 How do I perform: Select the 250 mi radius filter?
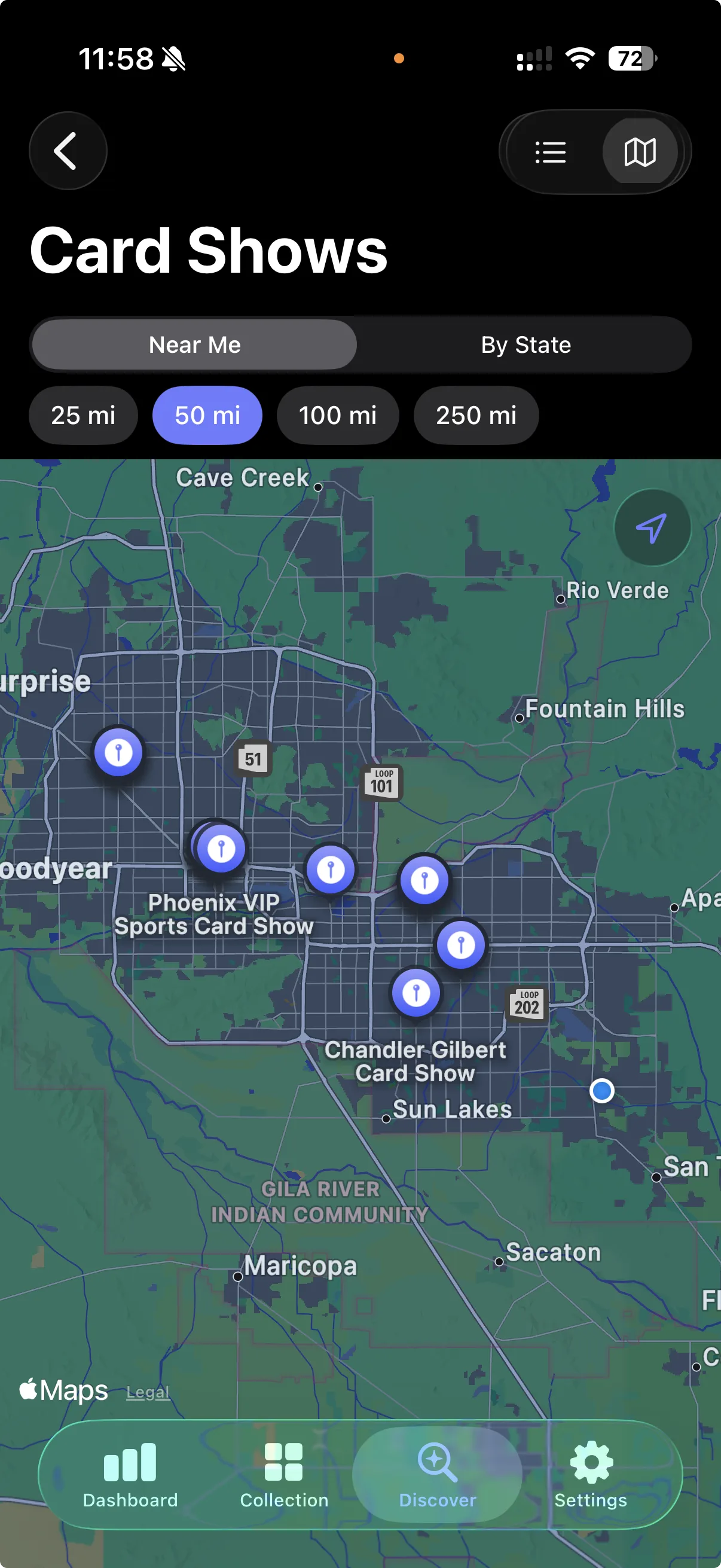coord(476,415)
